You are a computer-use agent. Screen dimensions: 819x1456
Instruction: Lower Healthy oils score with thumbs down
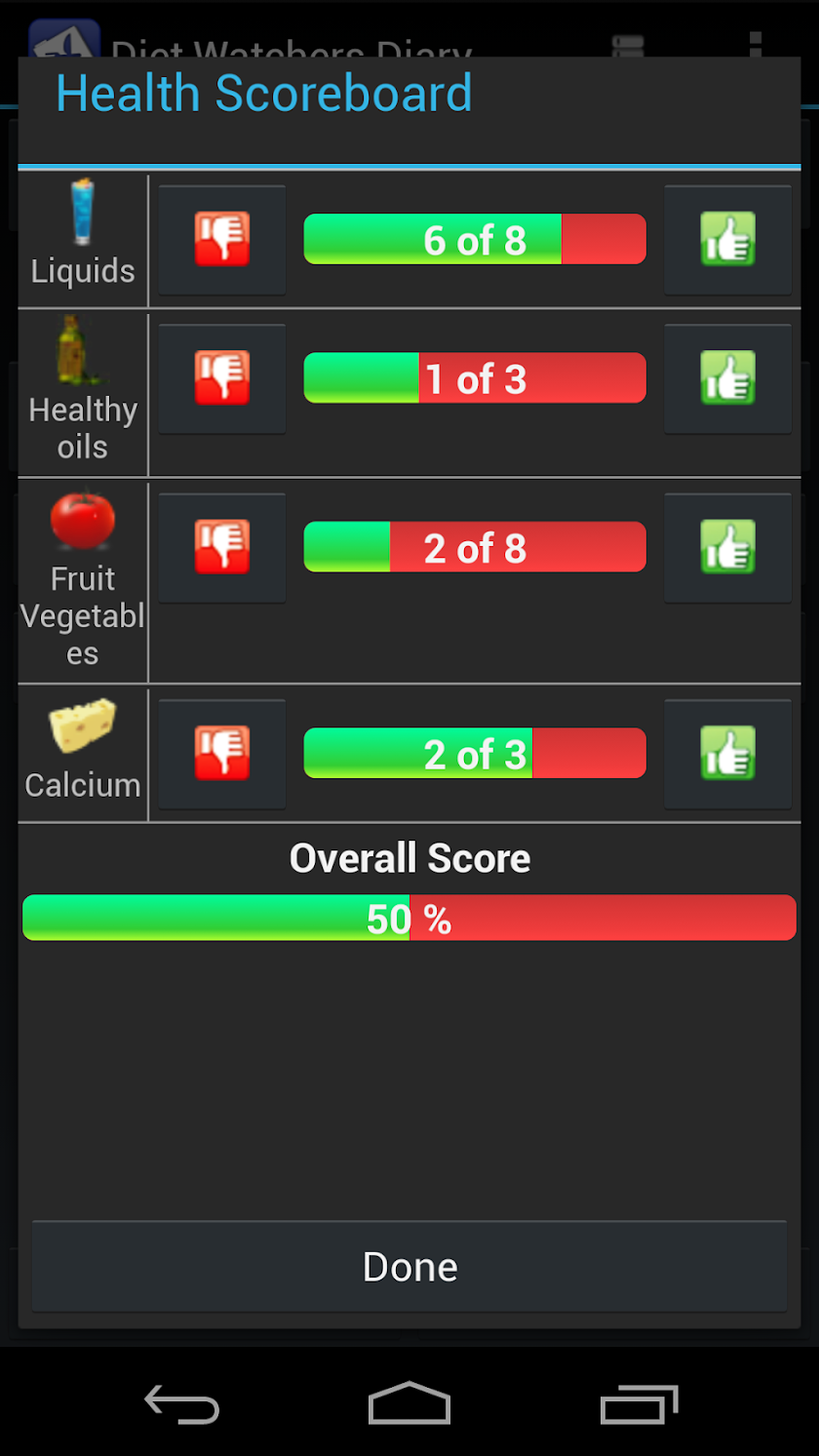click(x=222, y=378)
